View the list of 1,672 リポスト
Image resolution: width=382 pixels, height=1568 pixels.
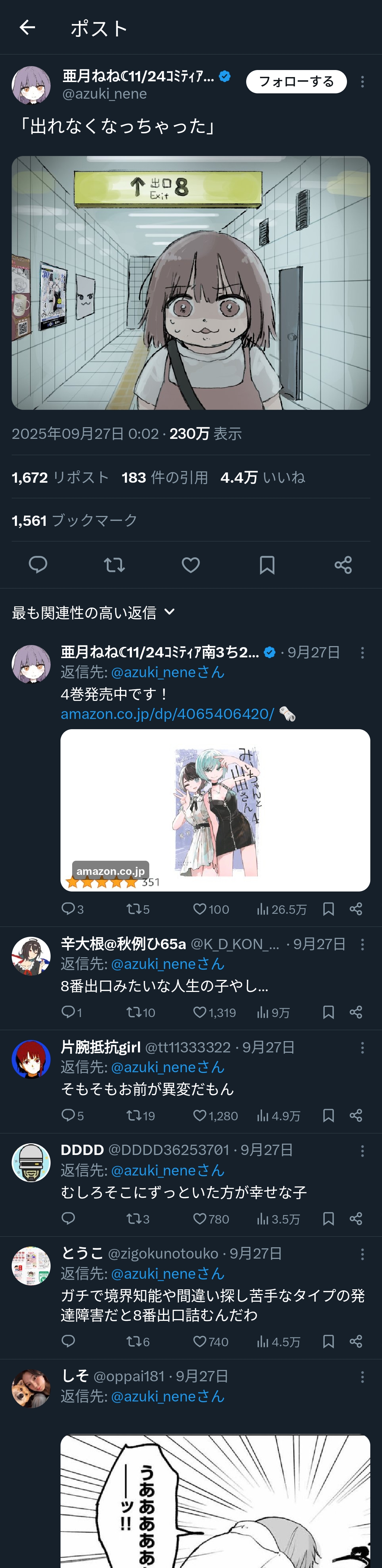(60, 478)
